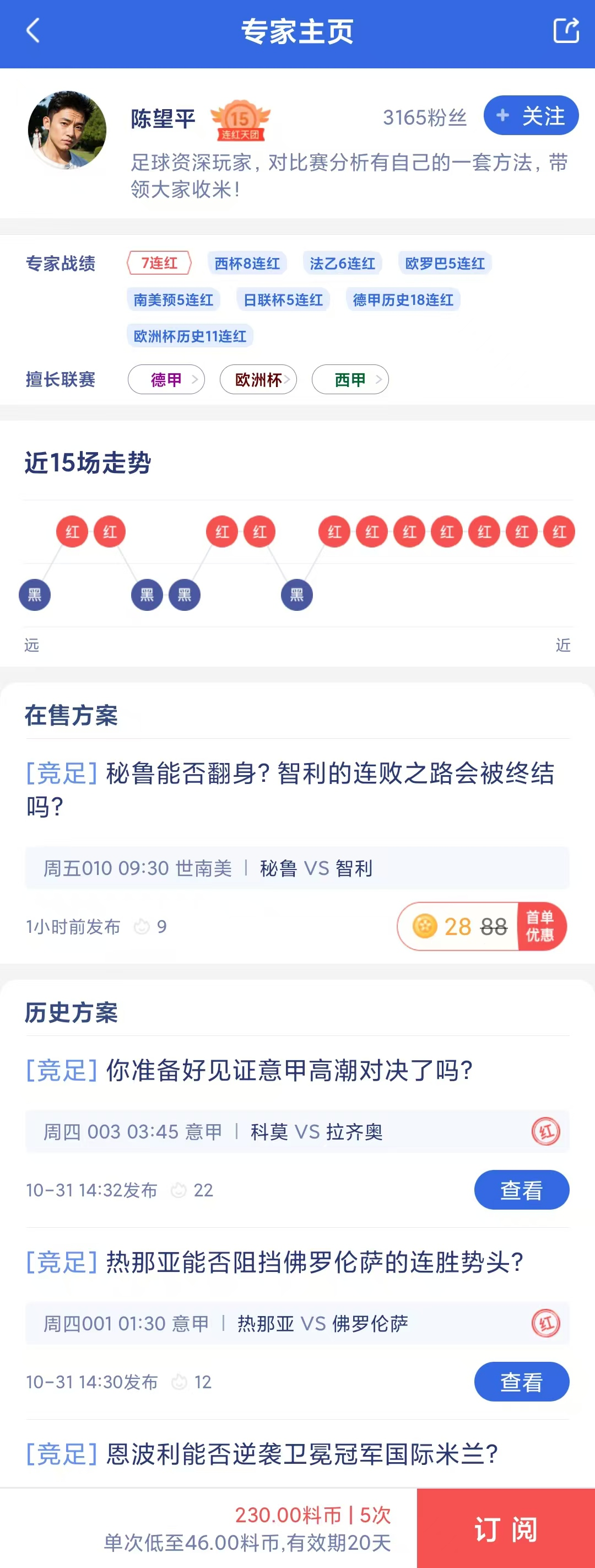This screenshot has height=1568, width=595.
Task: Open the 你准备好见证意甲高潮对决了吗 plan title
Action: (x=290, y=1070)
